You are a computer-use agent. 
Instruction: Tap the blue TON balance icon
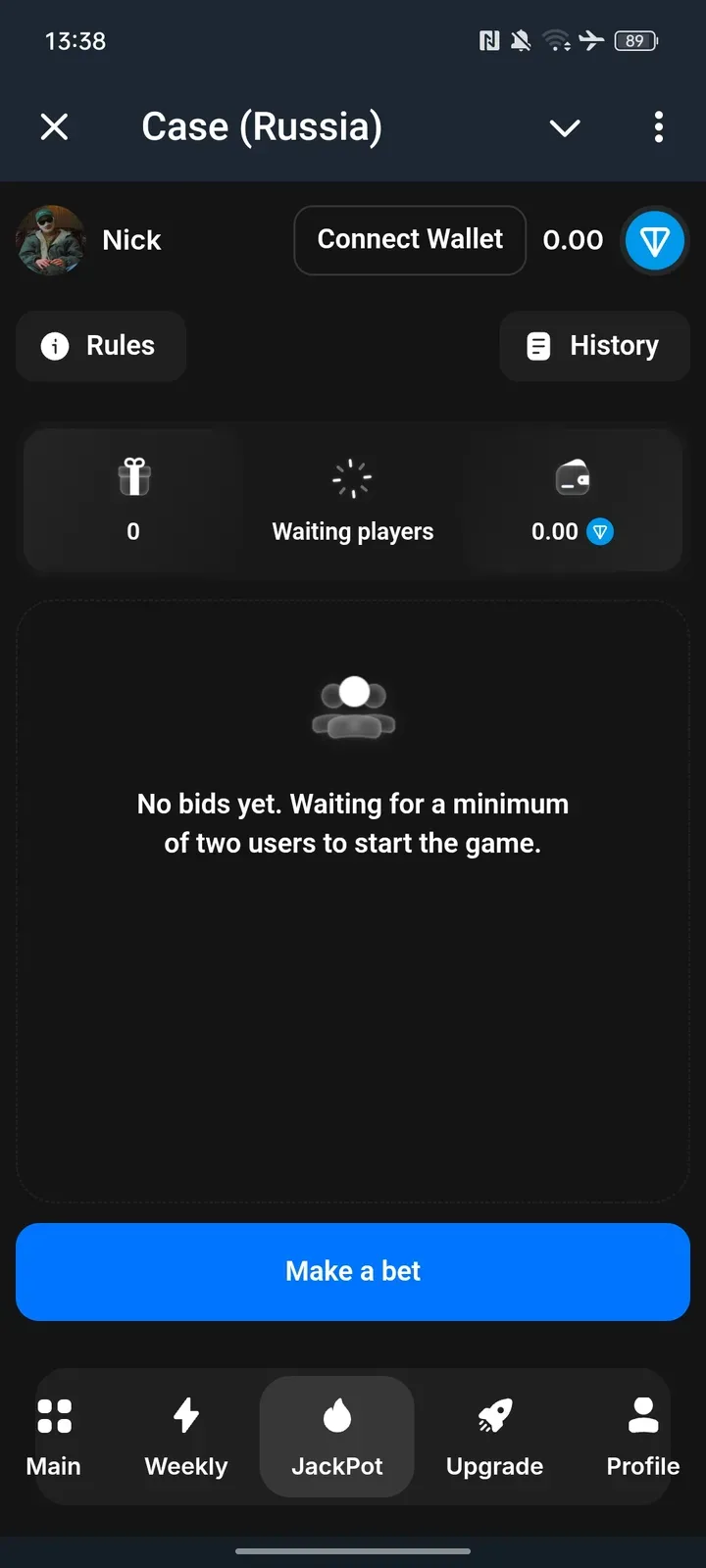pos(654,240)
